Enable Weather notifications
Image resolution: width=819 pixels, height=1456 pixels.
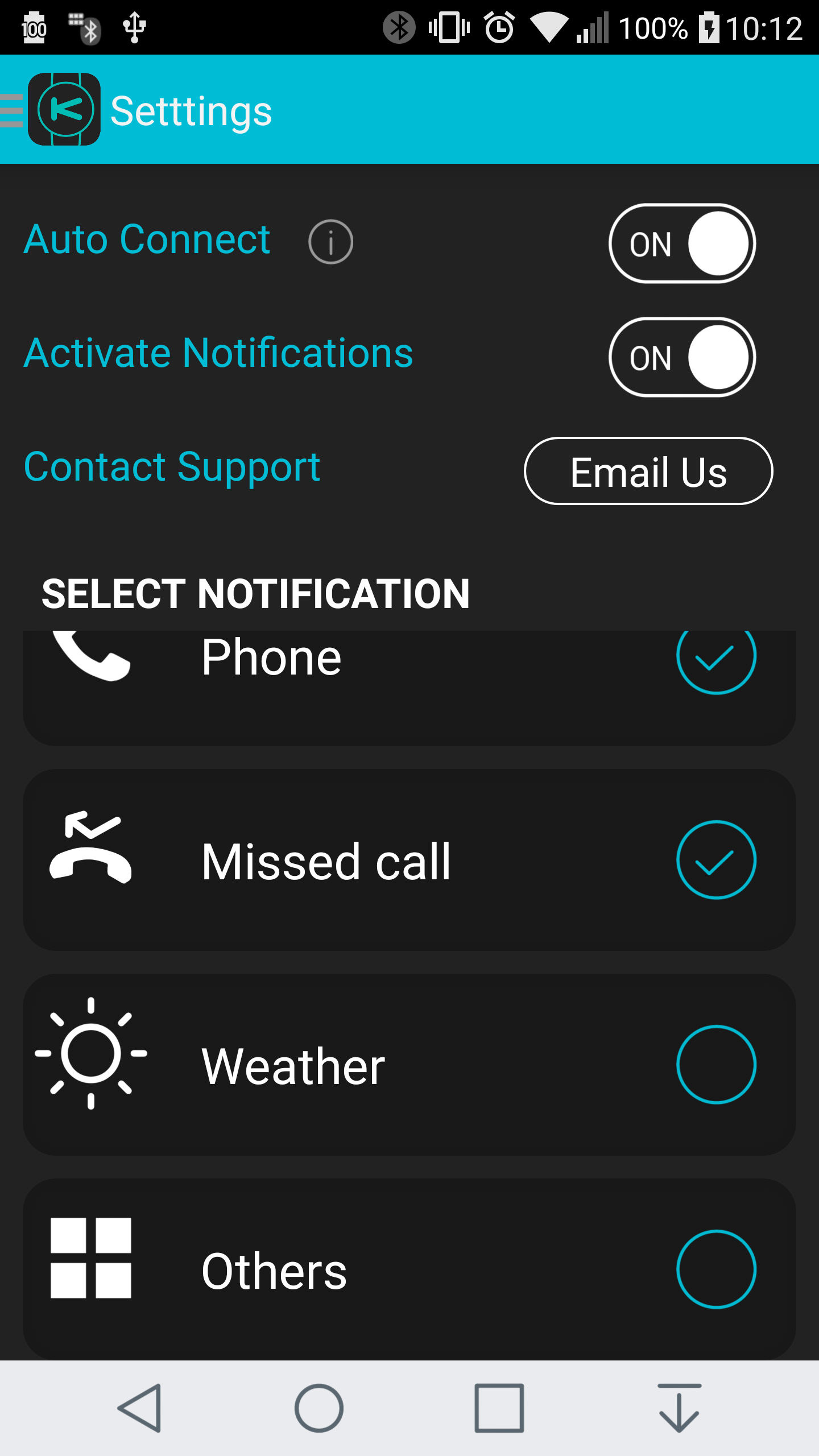pos(716,1064)
